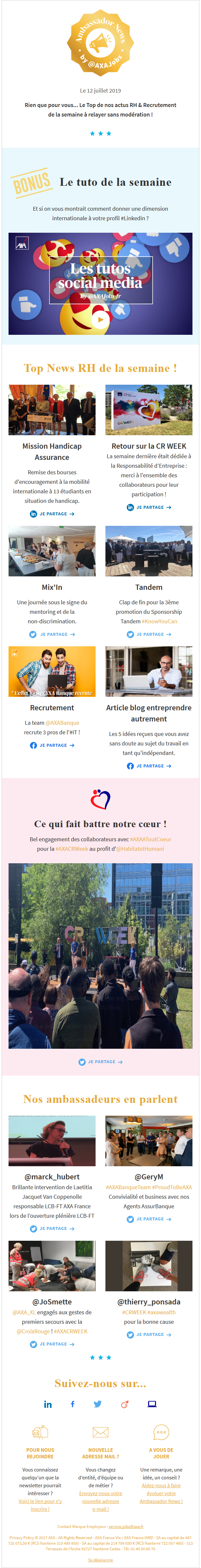Open the laptop website icon under Suivez-nous
The width and height of the screenshot is (201, 1568).
coord(152,1404)
